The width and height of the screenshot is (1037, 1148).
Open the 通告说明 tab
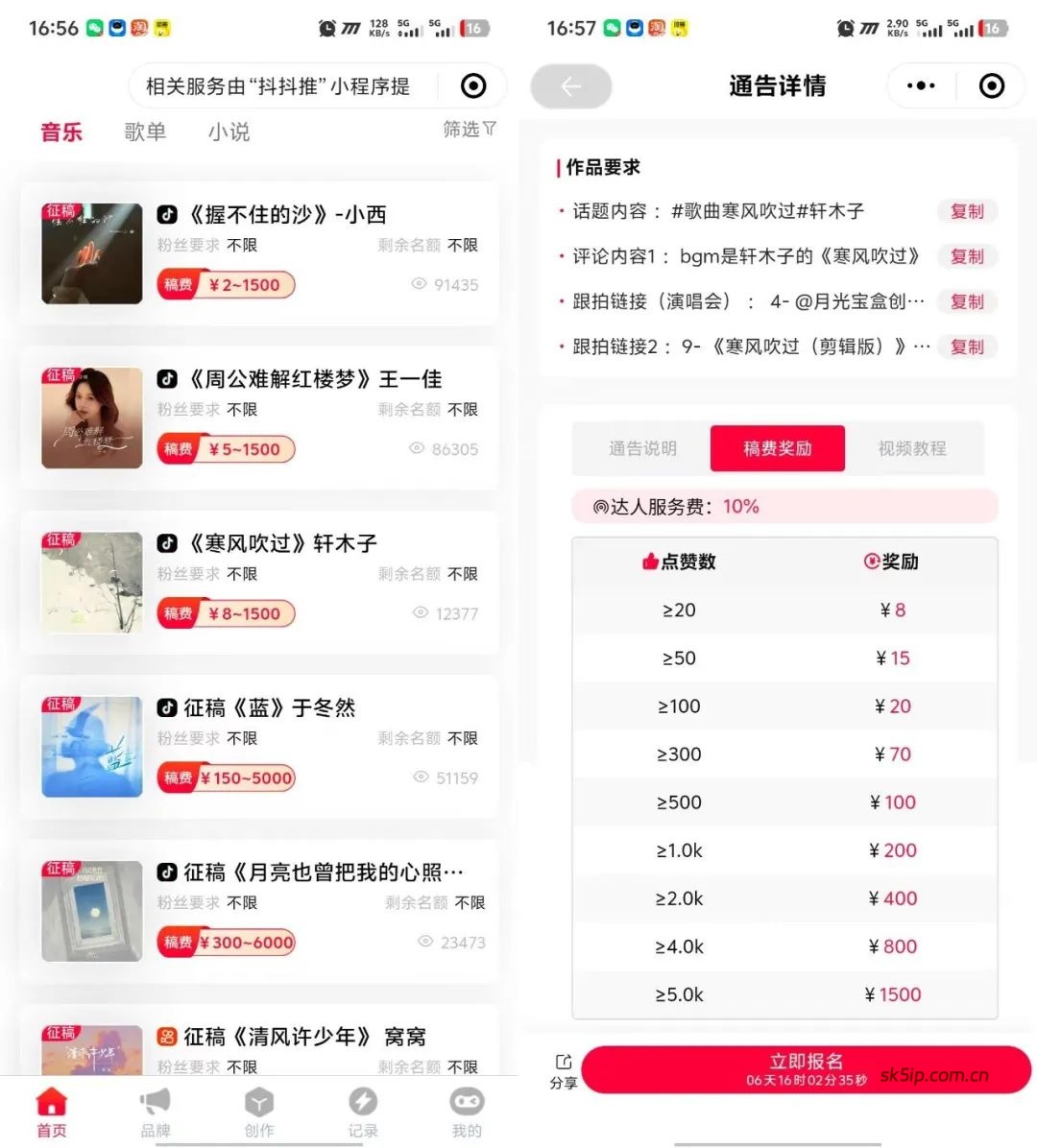pos(641,448)
